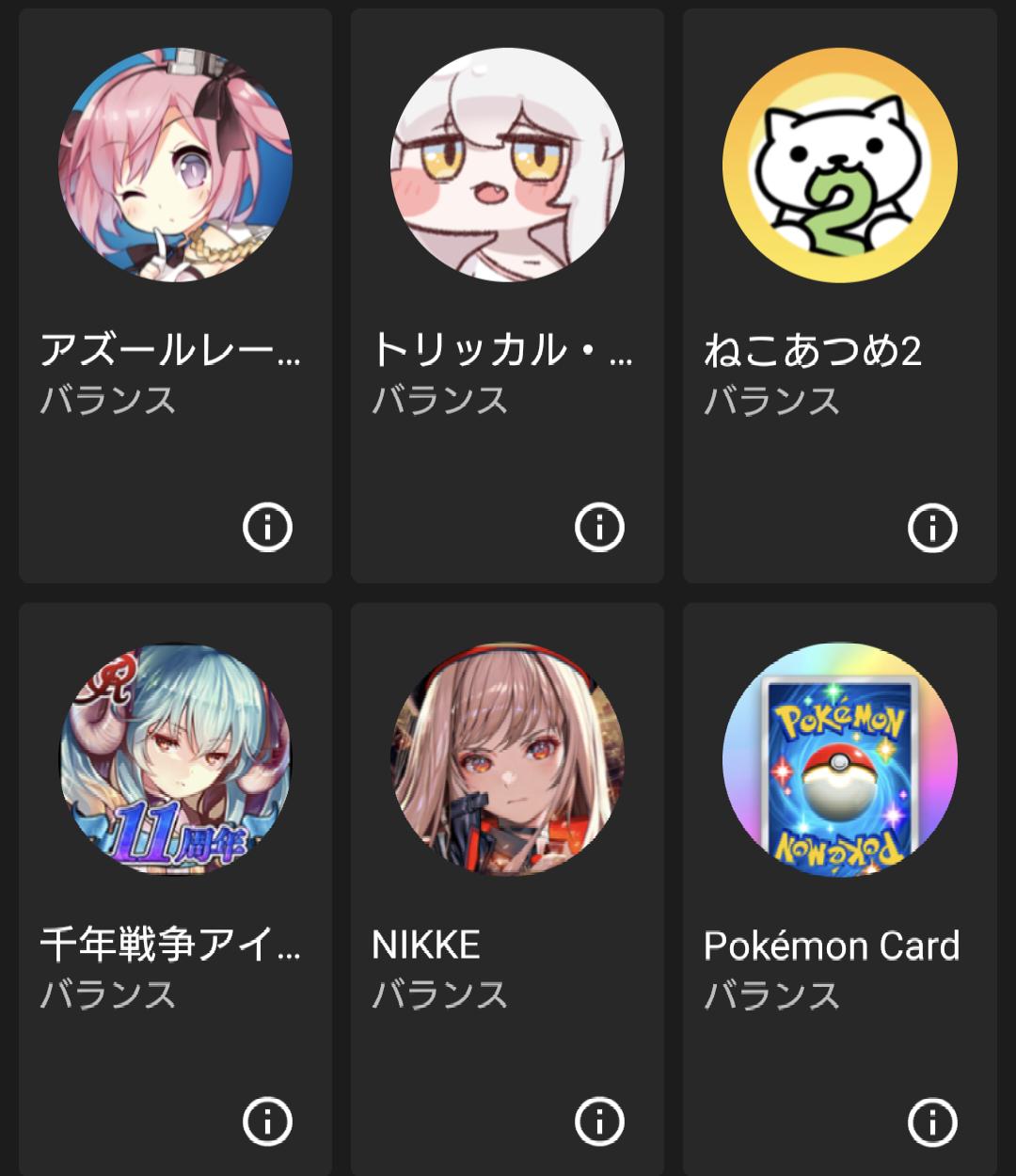Open the 千年戦争アイギス game card
Viewport: 1016px width, 1176px height.
175,758
